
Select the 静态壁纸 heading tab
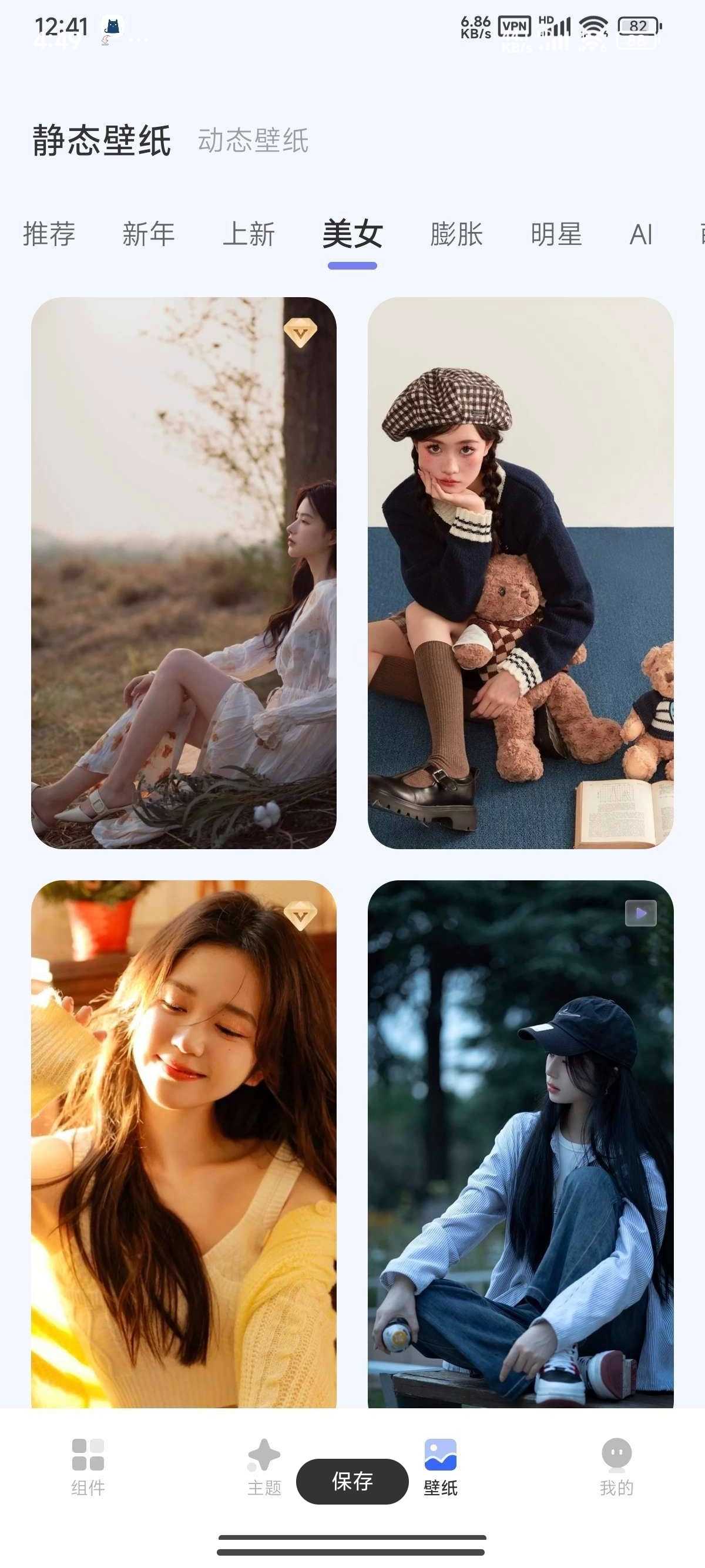point(102,140)
